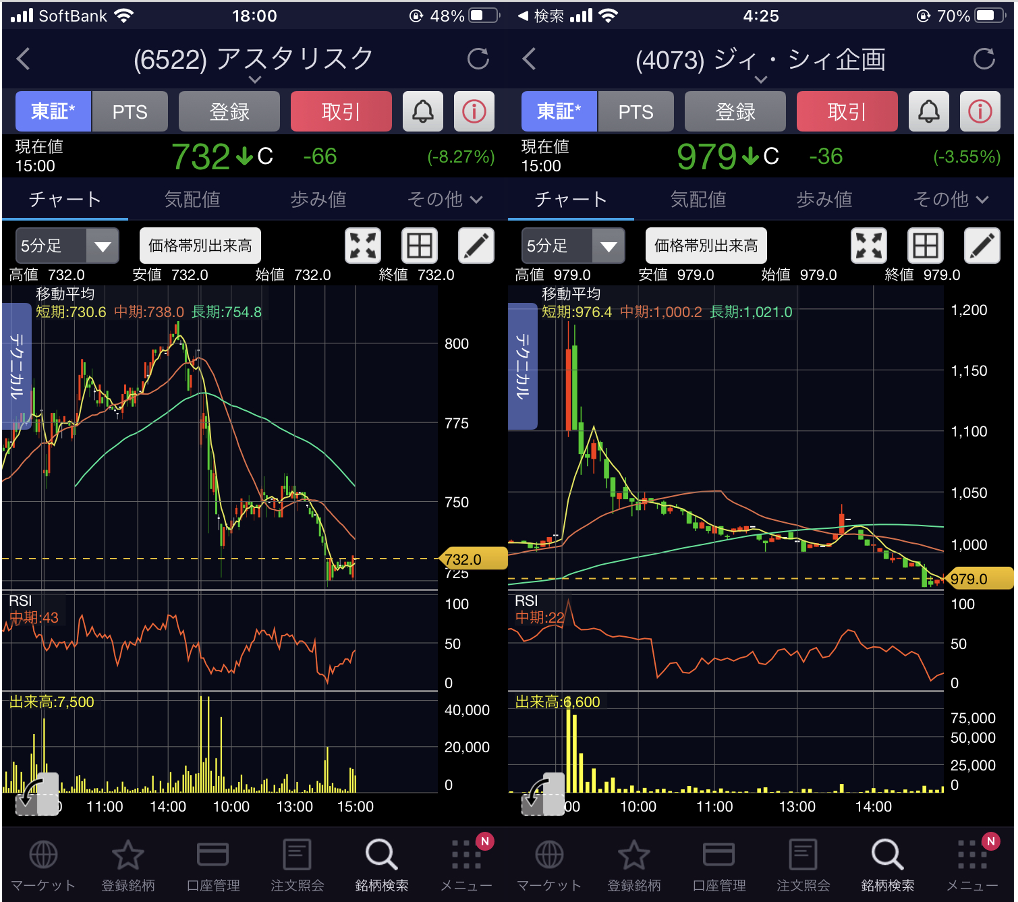Switch to the 気配値 tab for アスタリスク
This screenshot has width=1018, height=902.
192,199
